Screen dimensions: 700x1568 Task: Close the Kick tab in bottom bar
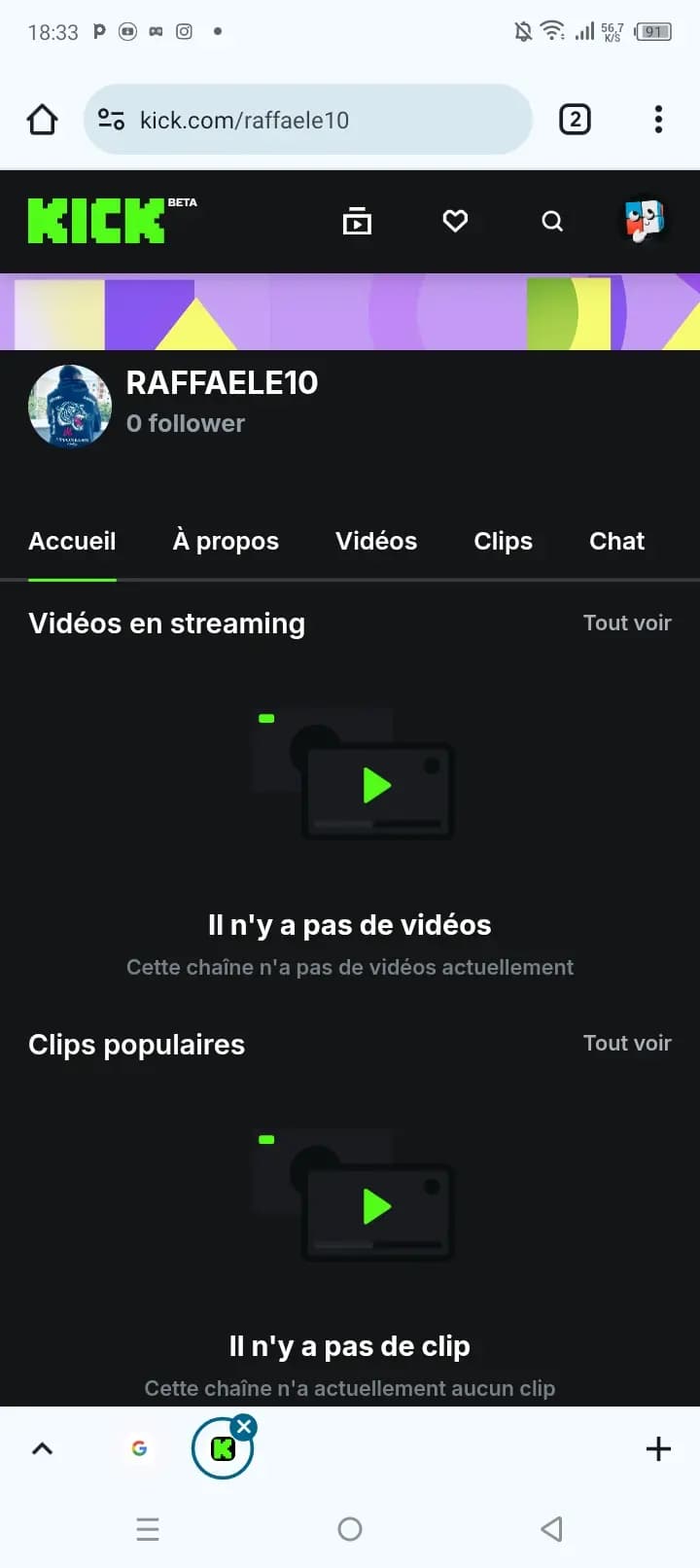[244, 1426]
